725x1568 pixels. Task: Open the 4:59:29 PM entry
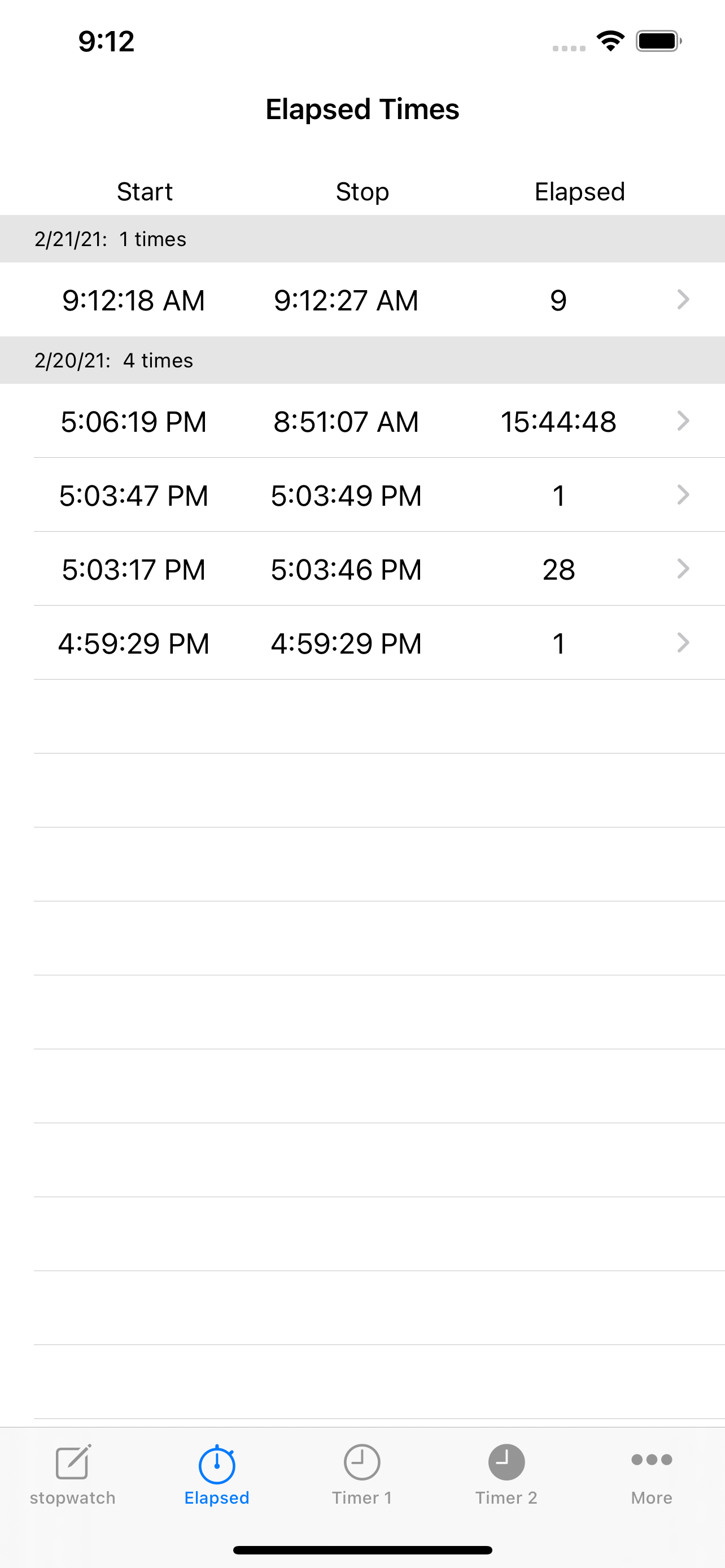coord(362,643)
